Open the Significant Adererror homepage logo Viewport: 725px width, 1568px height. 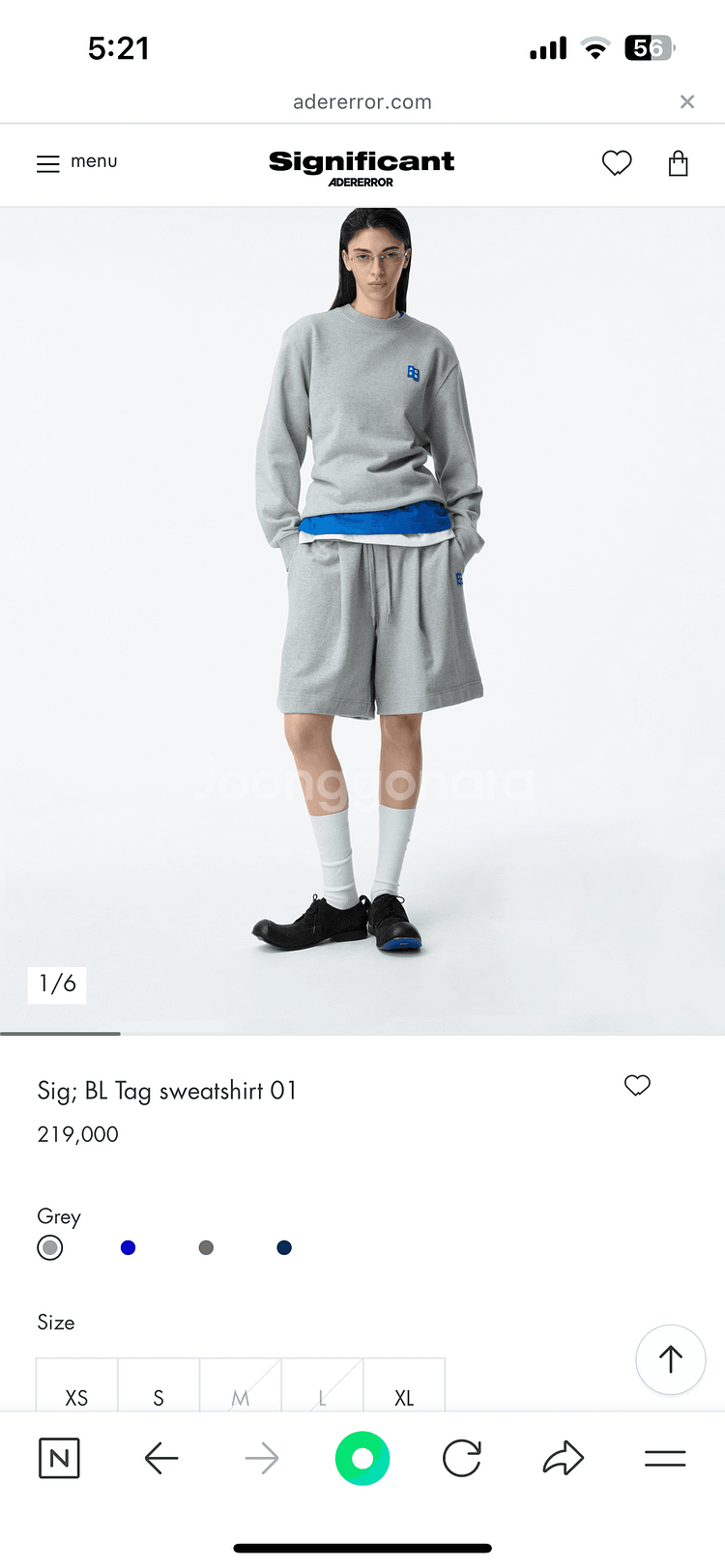click(x=362, y=166)
